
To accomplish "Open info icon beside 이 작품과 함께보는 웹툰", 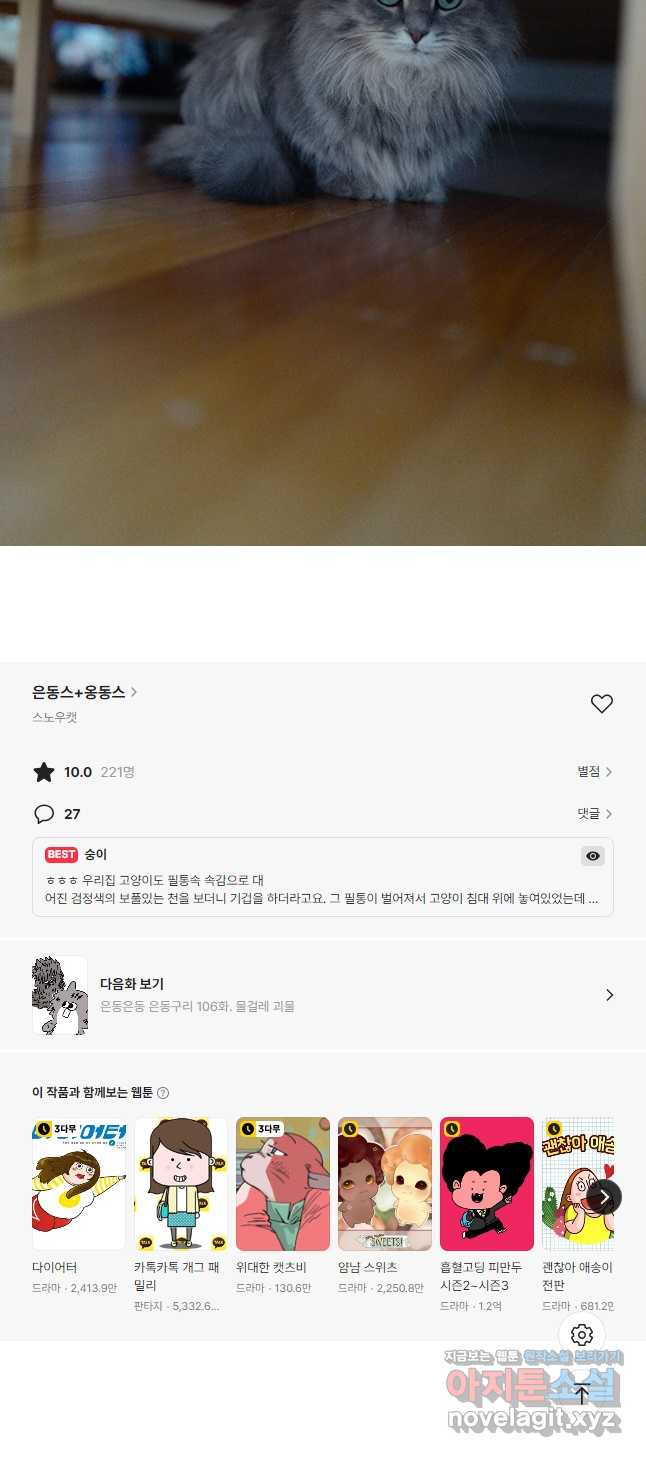I will tap(163, 1093).
